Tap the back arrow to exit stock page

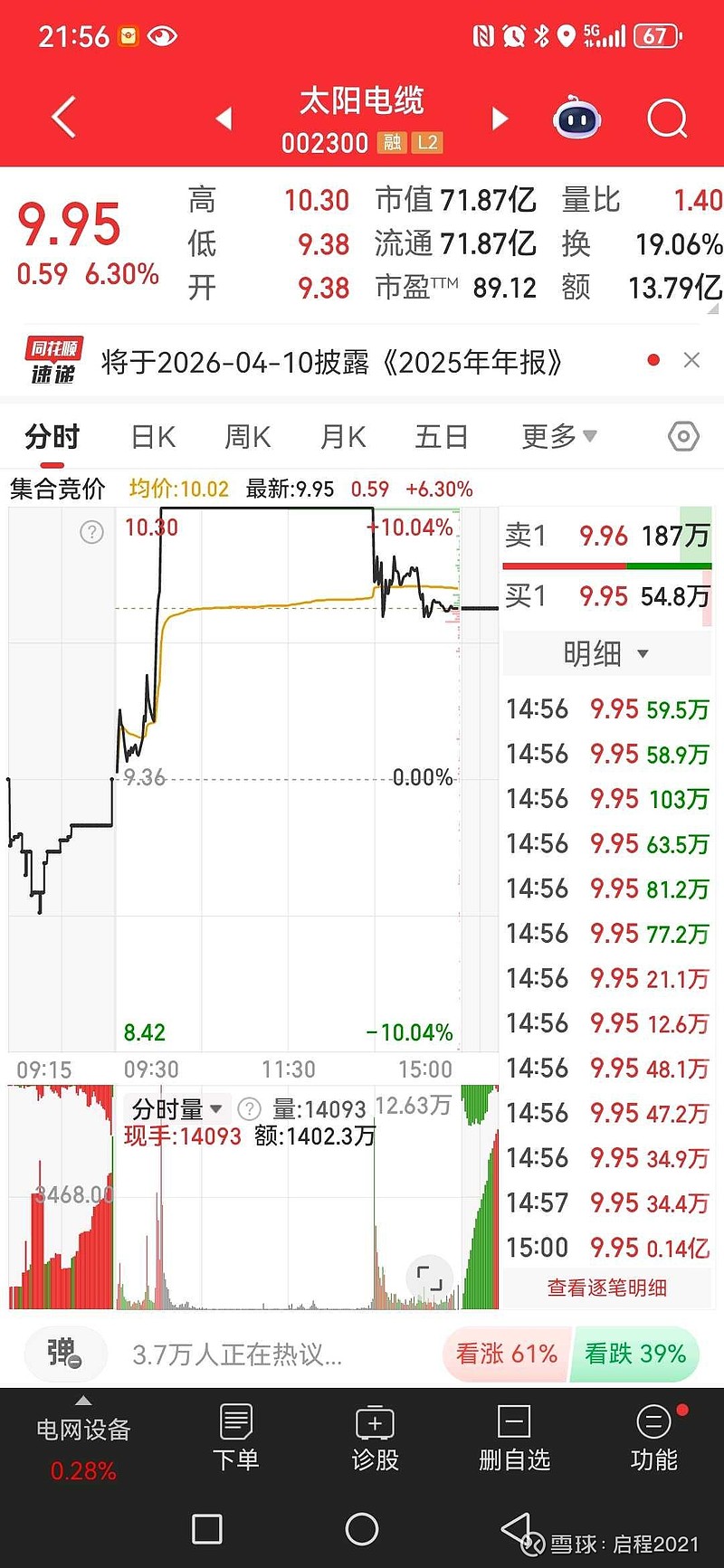(62, 118)
